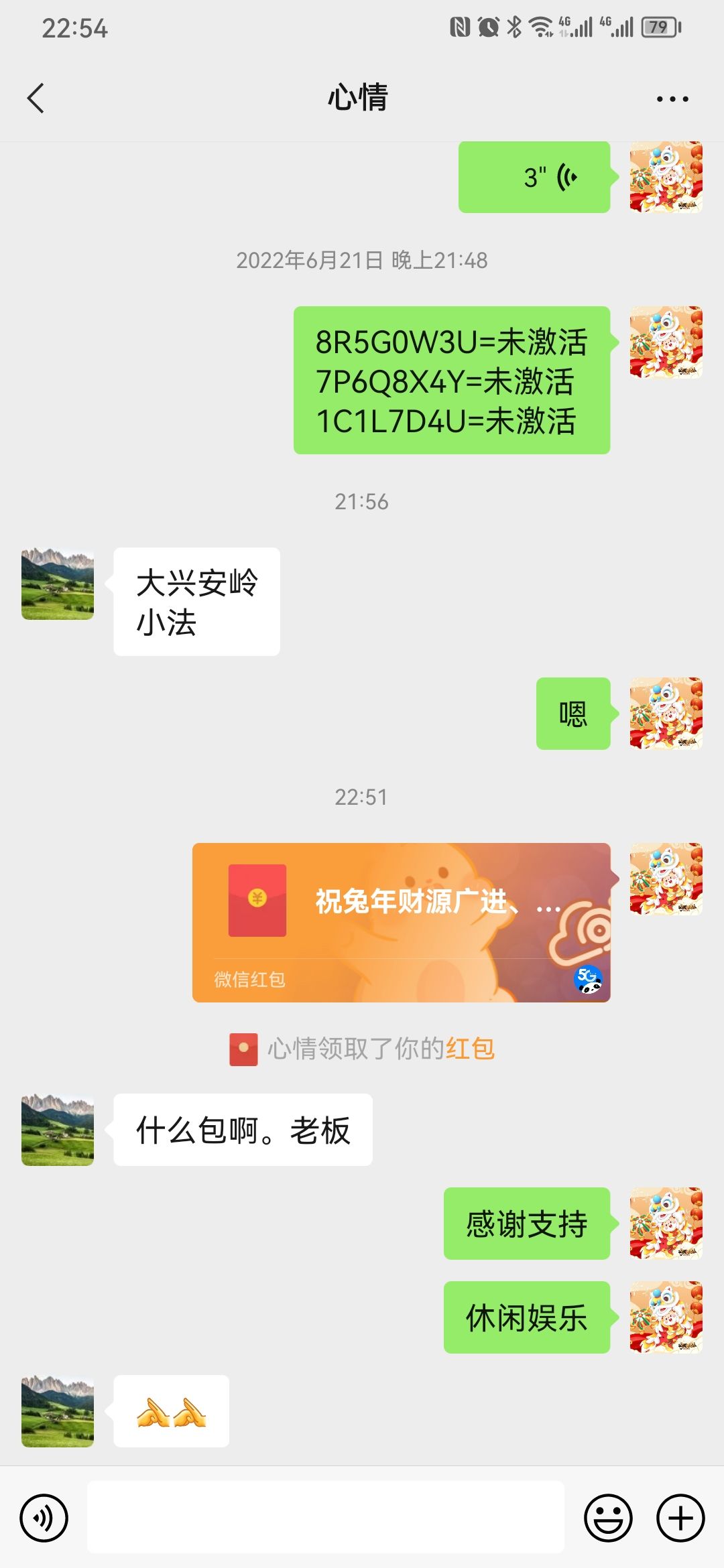Tap own avatar beside 感谢支持

(666, 1224)
